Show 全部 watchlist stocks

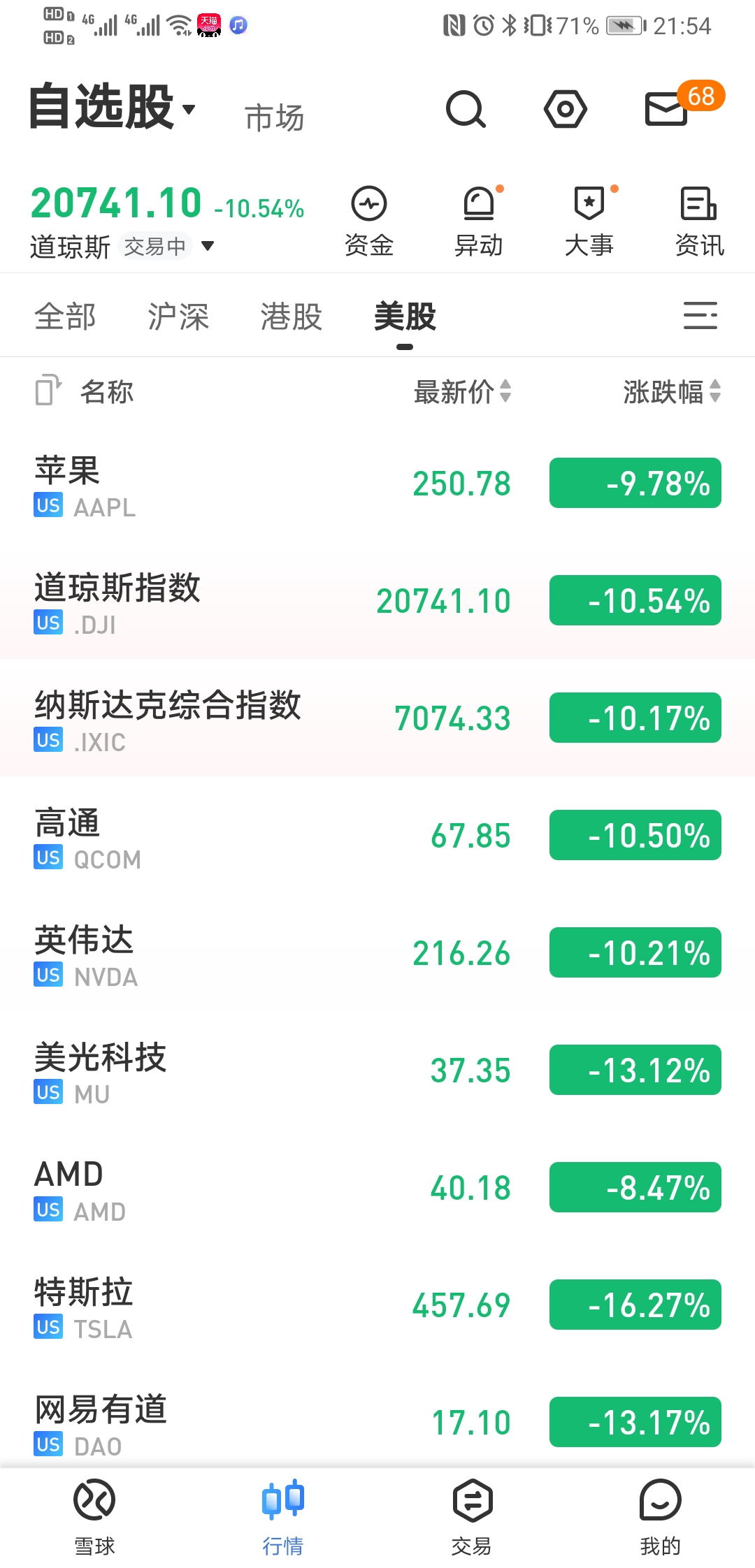point(65,317)
